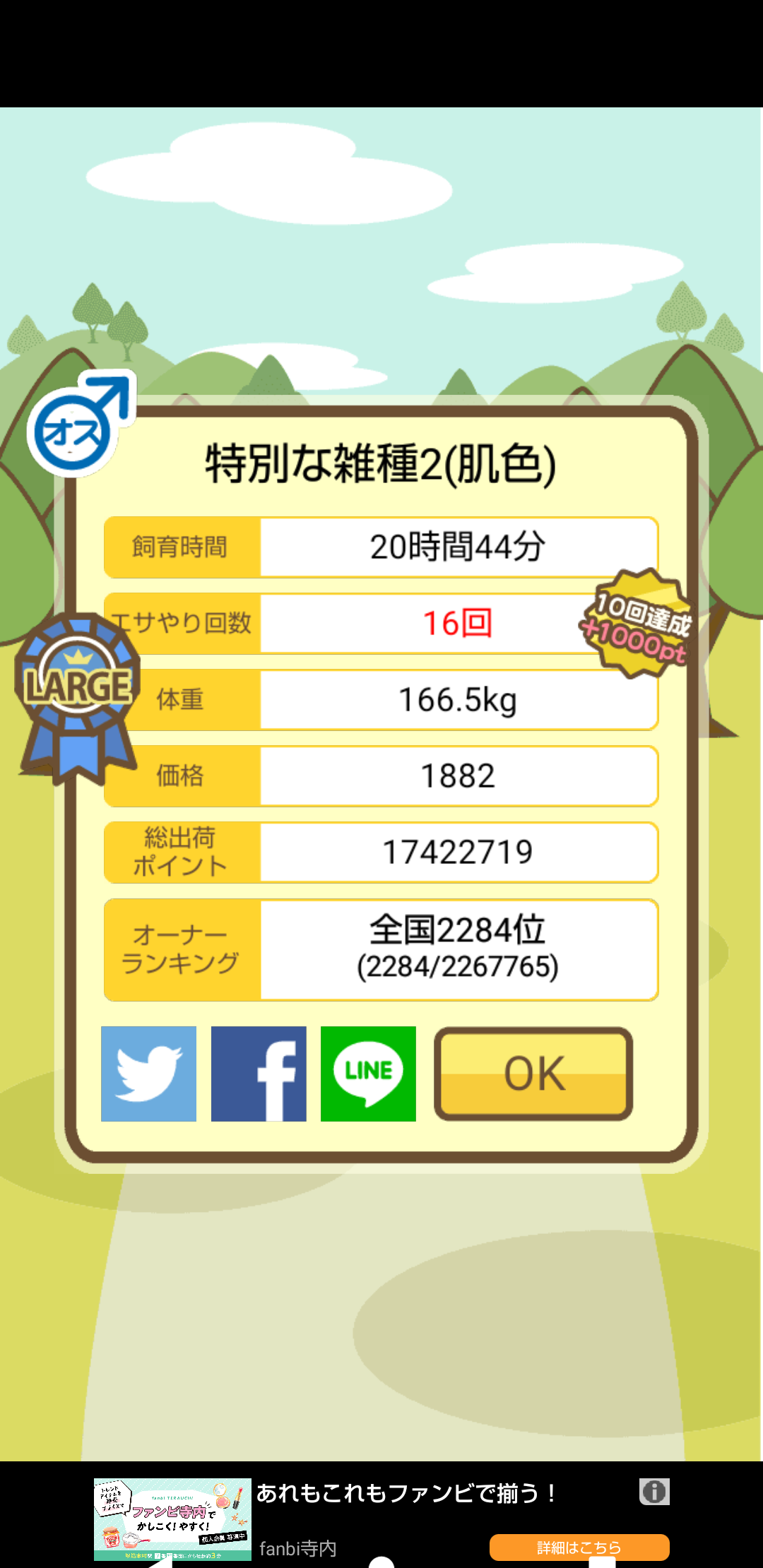Share the result on Twitter

pos(148,1074)
